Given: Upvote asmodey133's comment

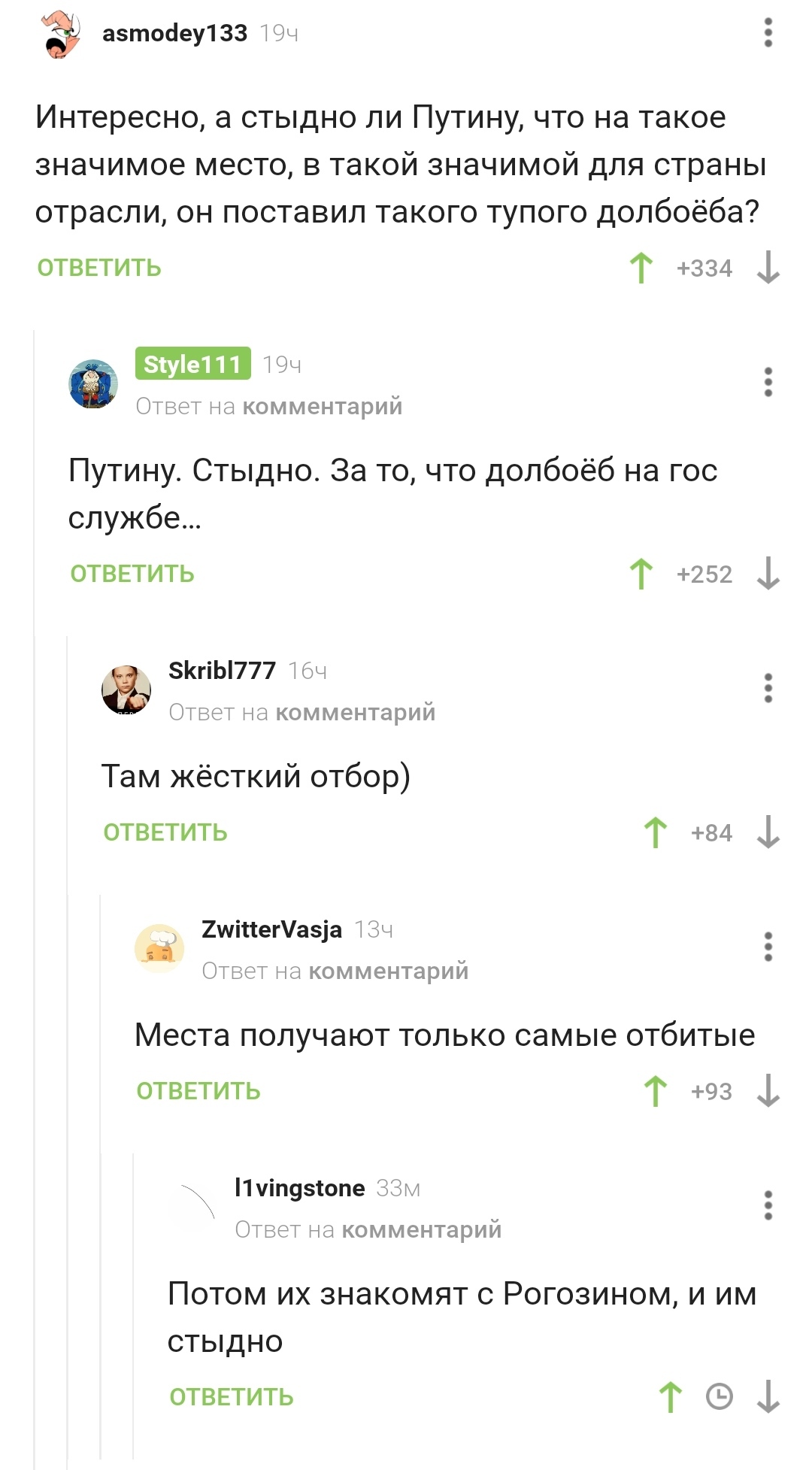Looking at the screenshot, I should pos(641,268).
